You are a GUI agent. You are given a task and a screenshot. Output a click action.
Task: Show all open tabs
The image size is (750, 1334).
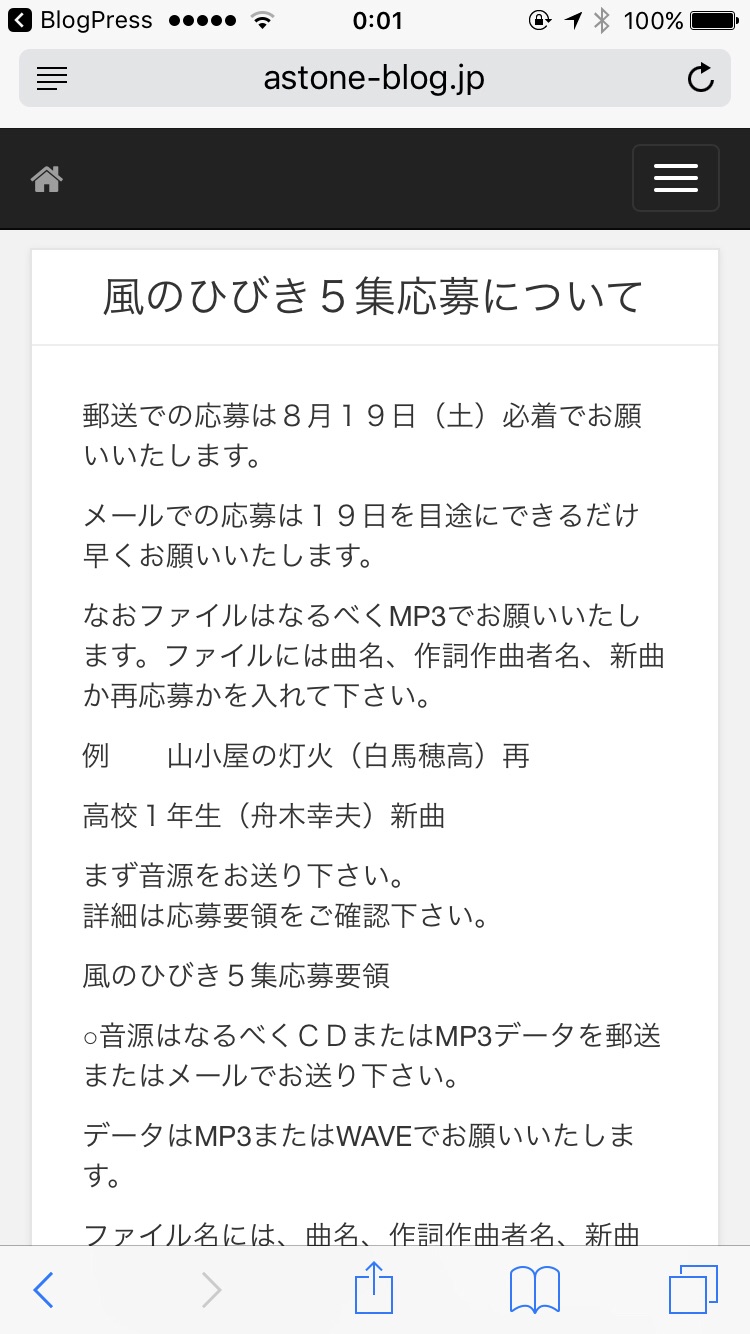(693, 1290)
